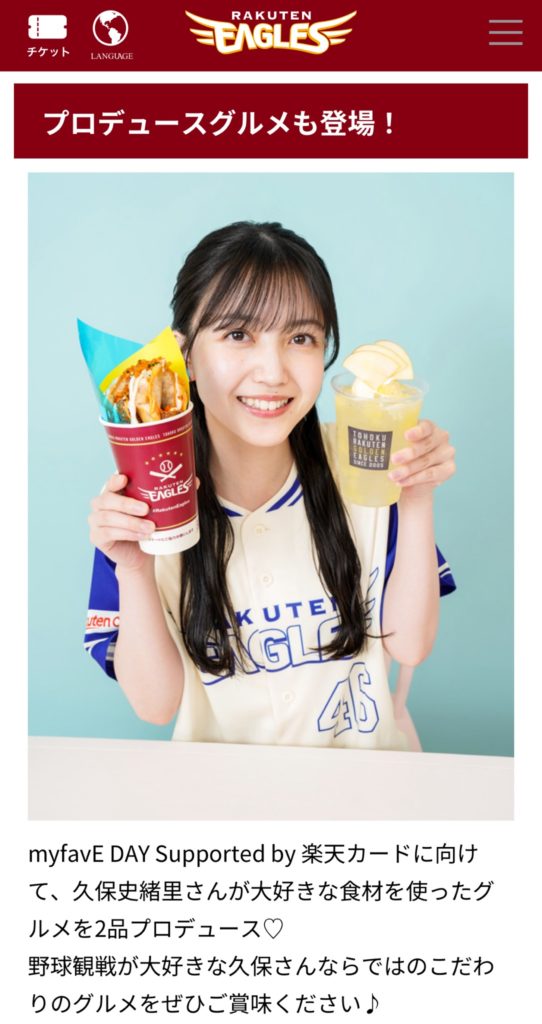
Task: Change the site language
Action: click(x=111, y=35)
